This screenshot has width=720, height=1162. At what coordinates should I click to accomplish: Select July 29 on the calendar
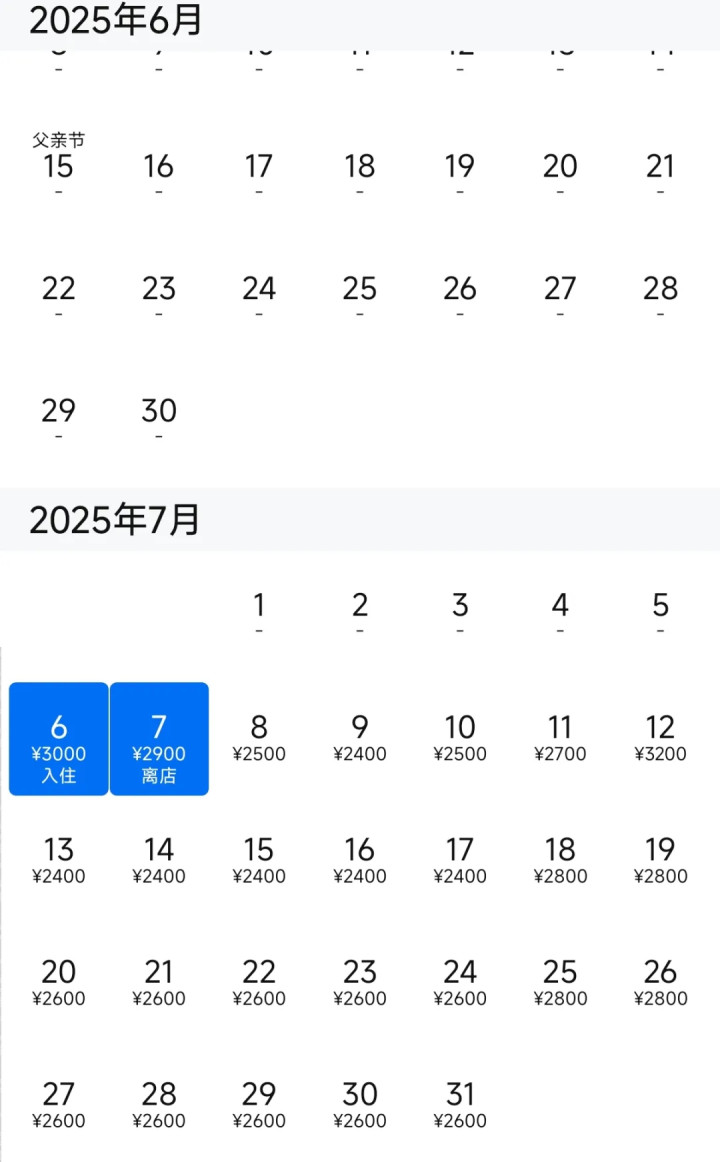click(259, 1105)
